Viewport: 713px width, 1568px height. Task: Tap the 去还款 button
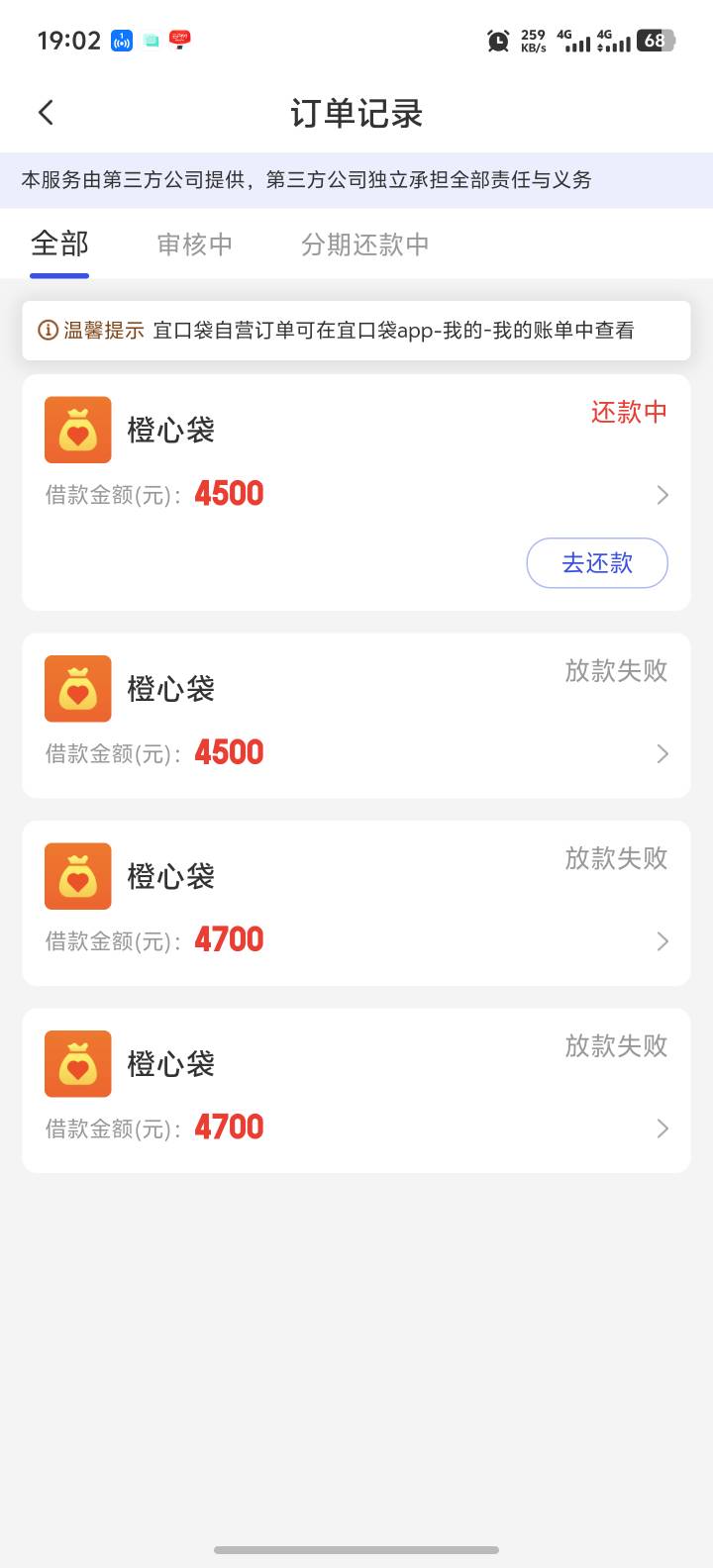597,563
